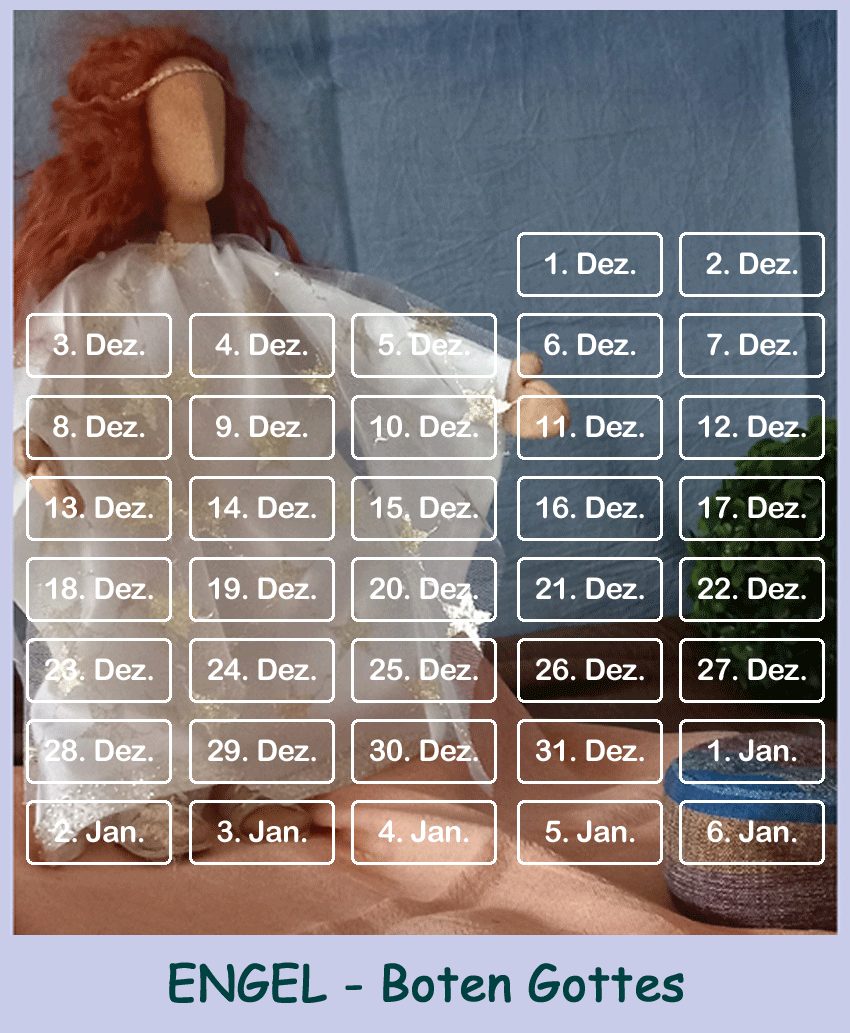Select the 24. Dez. button
850x1033 pixels.
[262, 670]
